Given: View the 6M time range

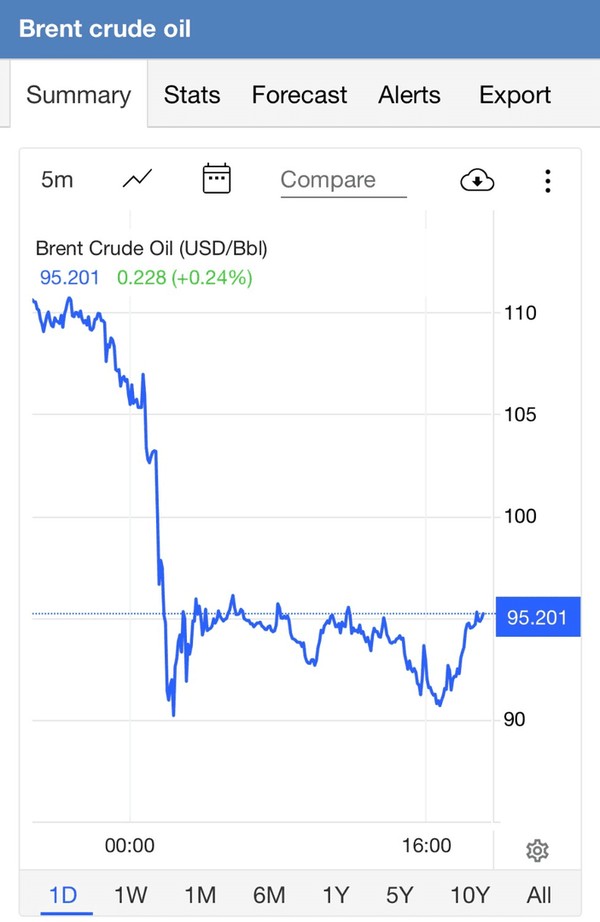Looking at the screenshot, I should click(268, 894).
